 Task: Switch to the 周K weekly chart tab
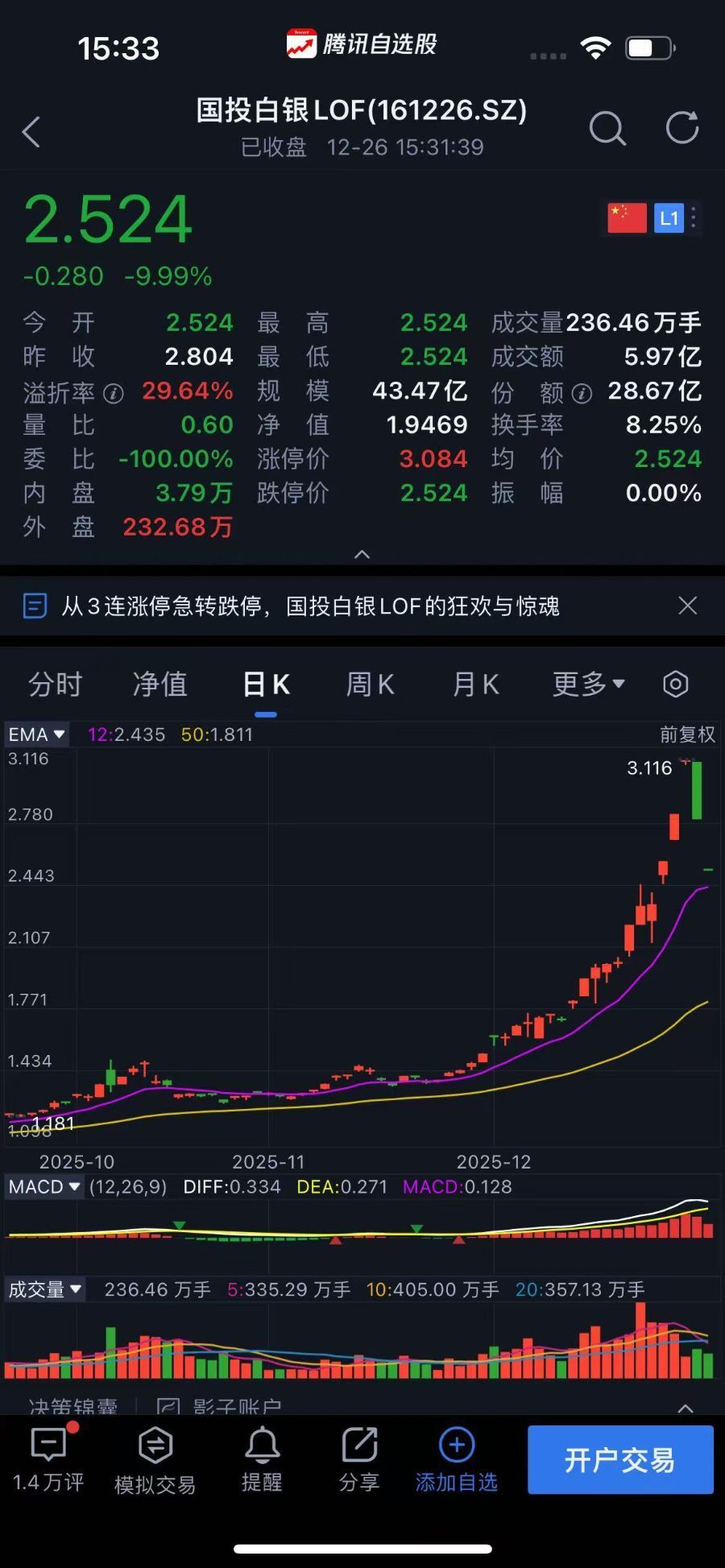click(369, 684)
